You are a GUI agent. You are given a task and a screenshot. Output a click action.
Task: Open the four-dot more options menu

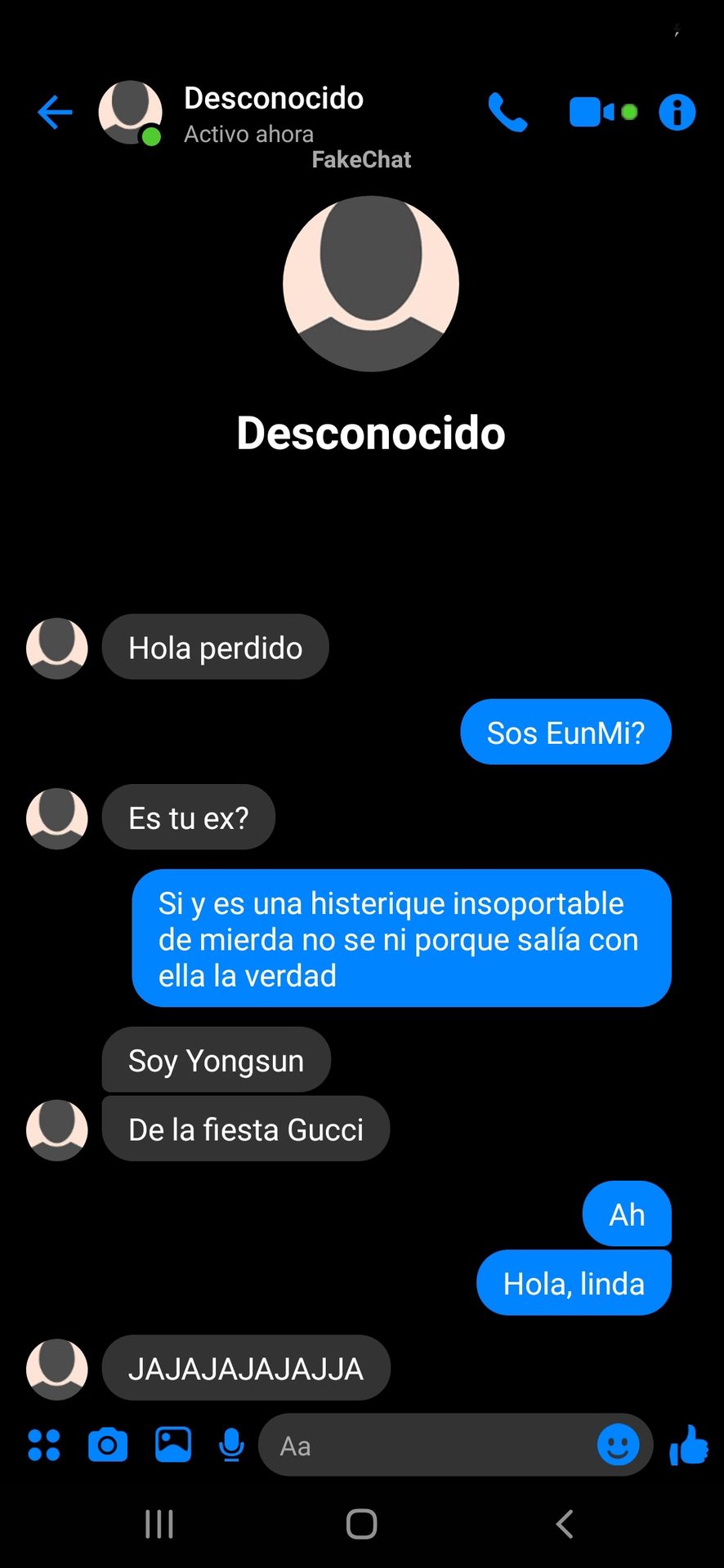(44, 1445)
